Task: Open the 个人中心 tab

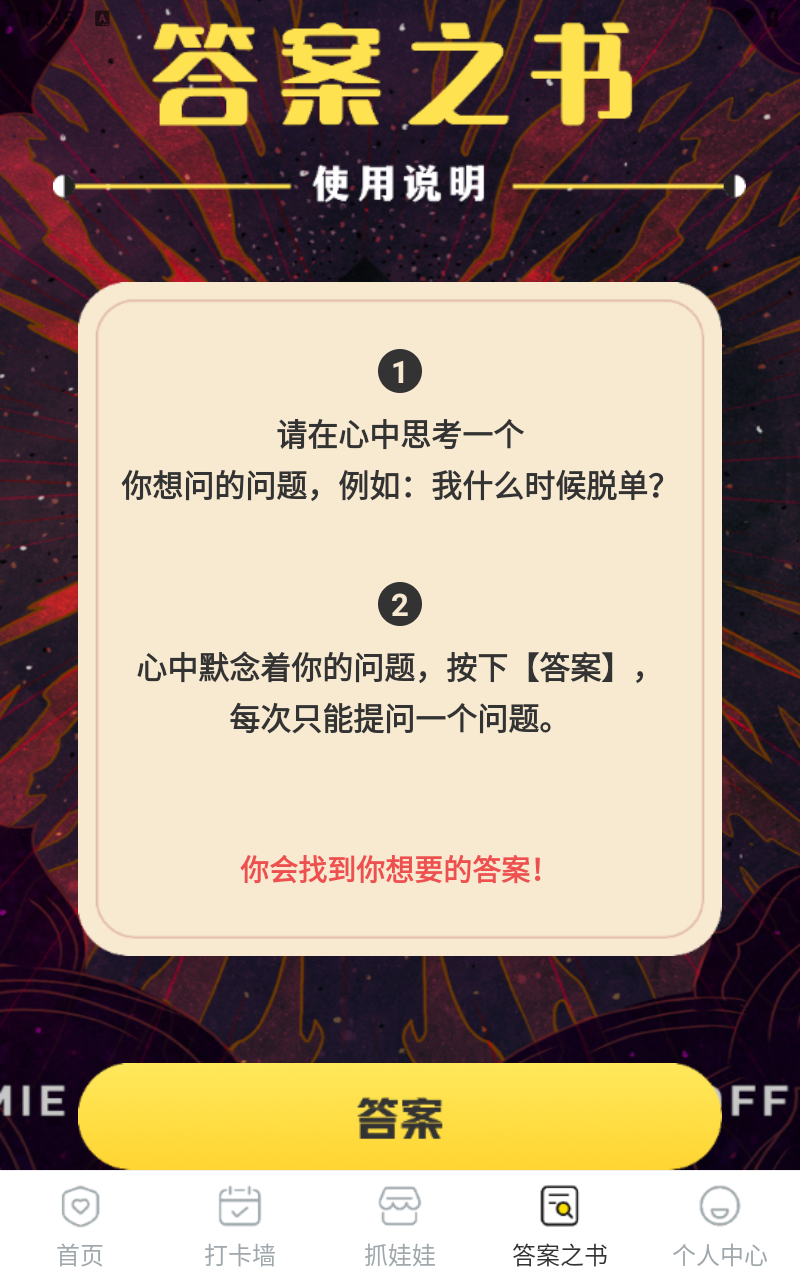Action: coord(720,1225)
